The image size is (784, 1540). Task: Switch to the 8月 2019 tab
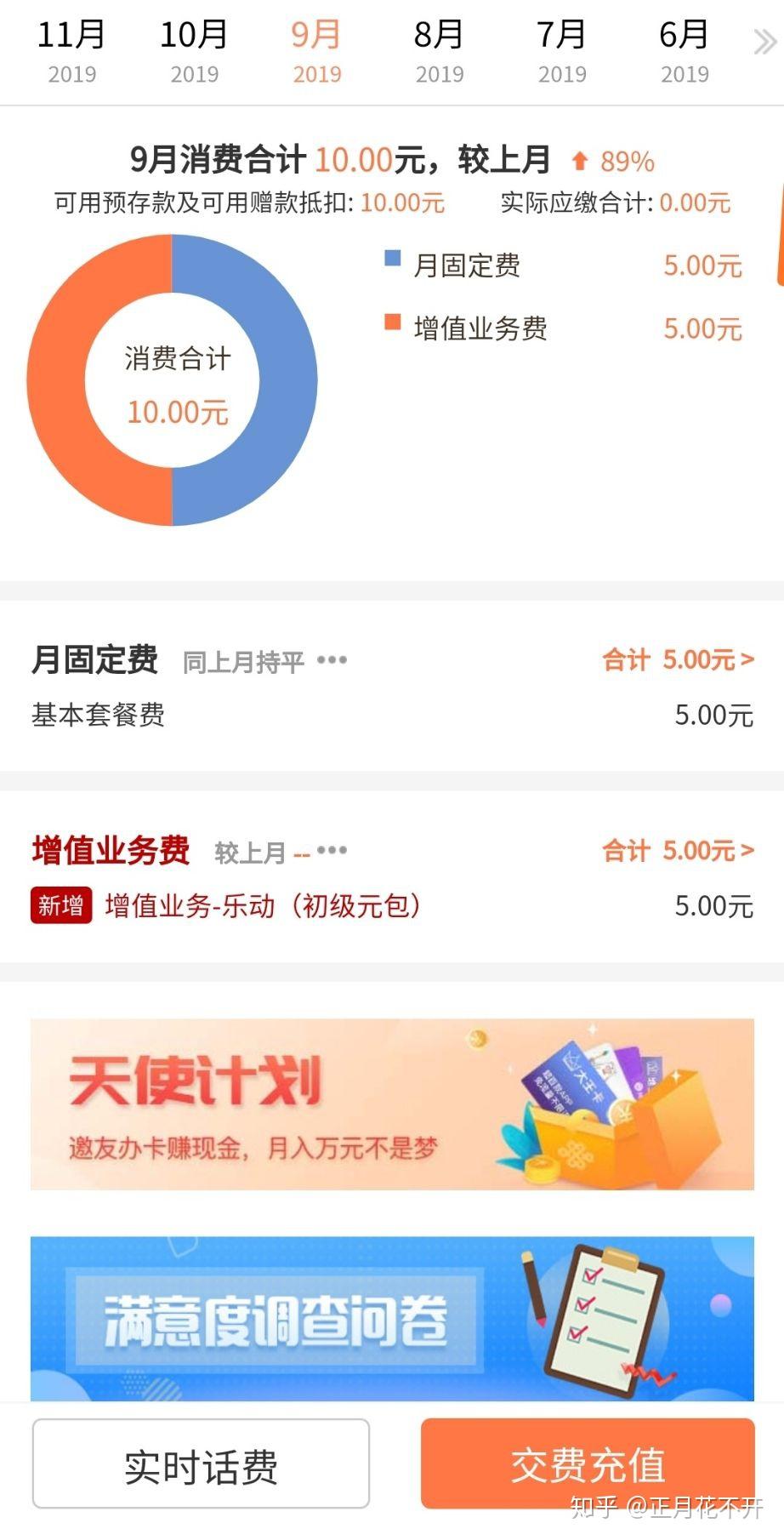coord(440,51)
